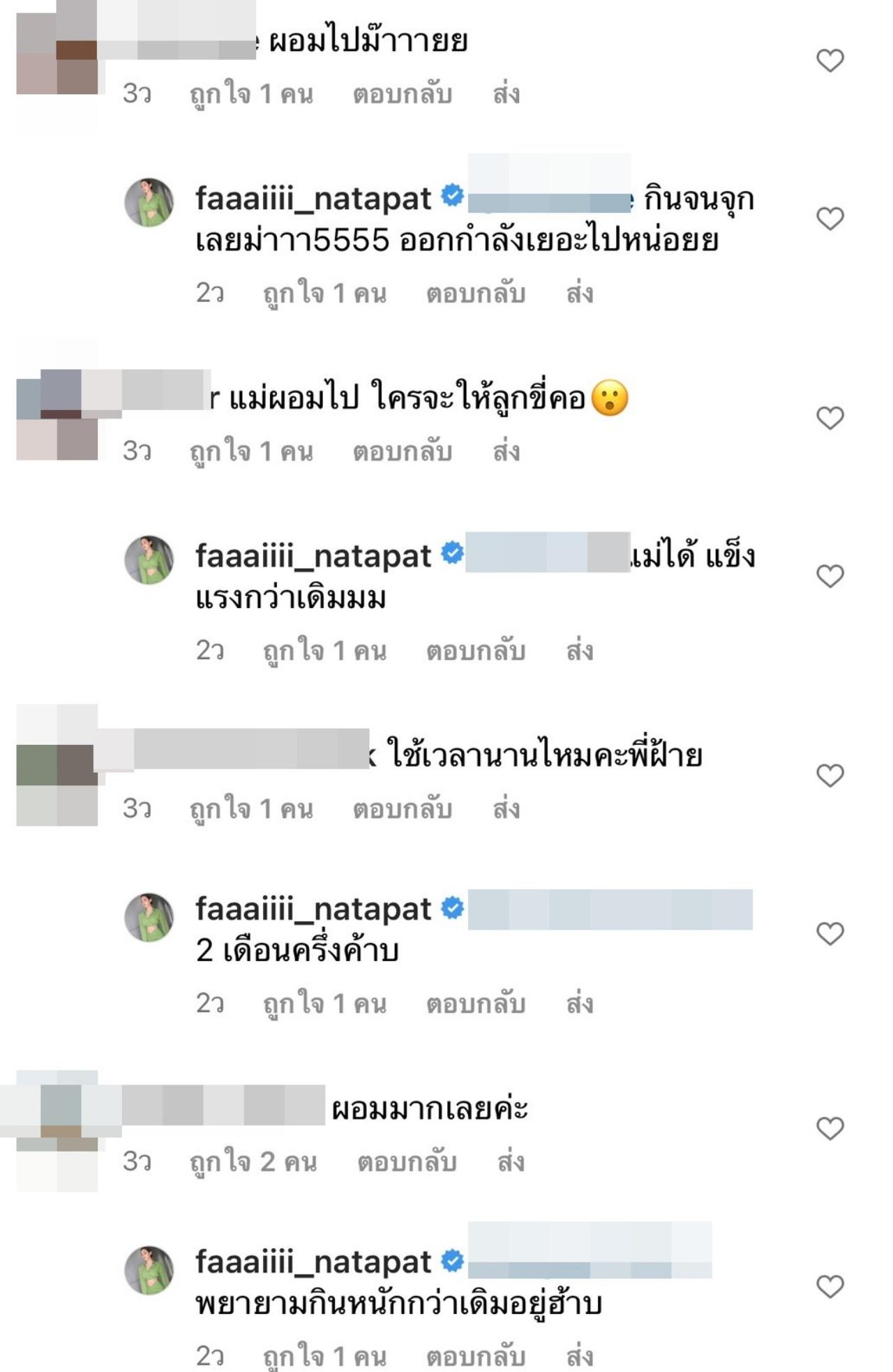Like the comment 'แม่ผอมไป ใครจะให้ลูกขี่คอ'
This screenshot has height=1372, width=893.
[830, 419]
